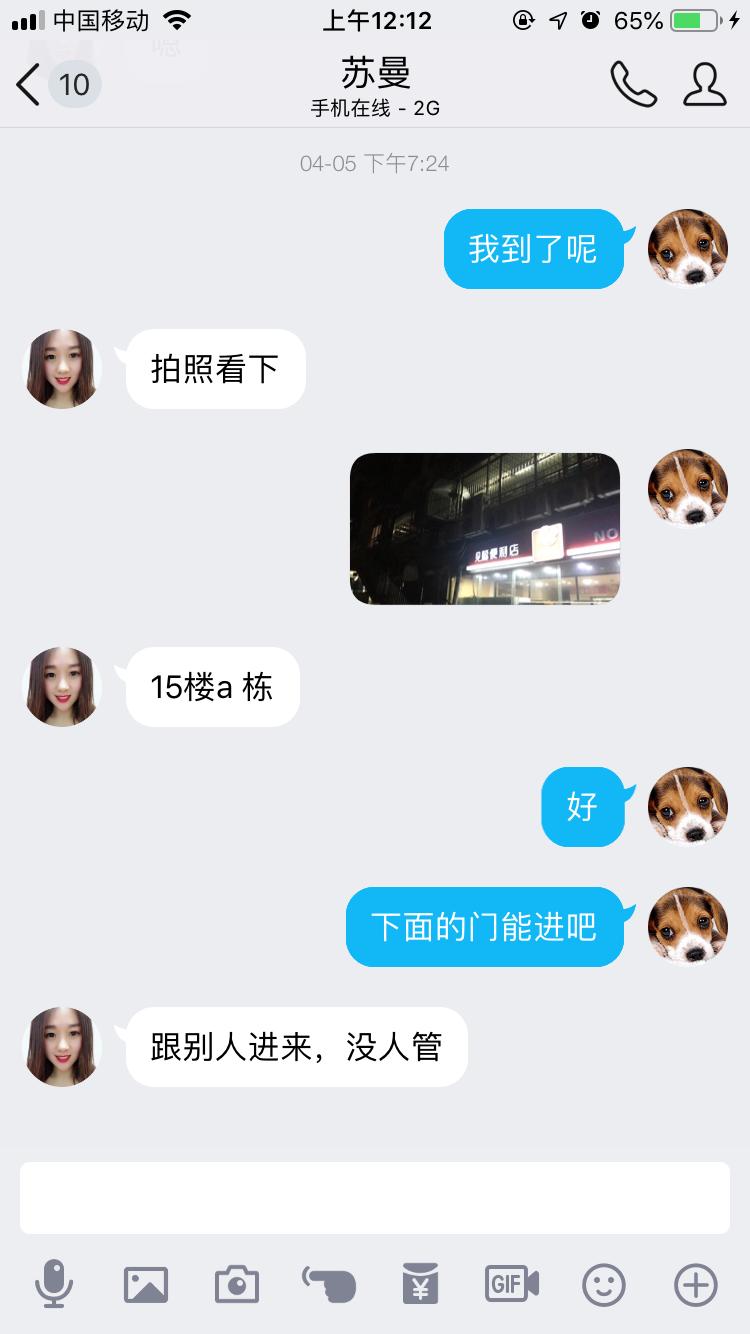The image size is (750, 1334).
Task: Tap the unread count badge showing 10
Action: tap(75, 85)
